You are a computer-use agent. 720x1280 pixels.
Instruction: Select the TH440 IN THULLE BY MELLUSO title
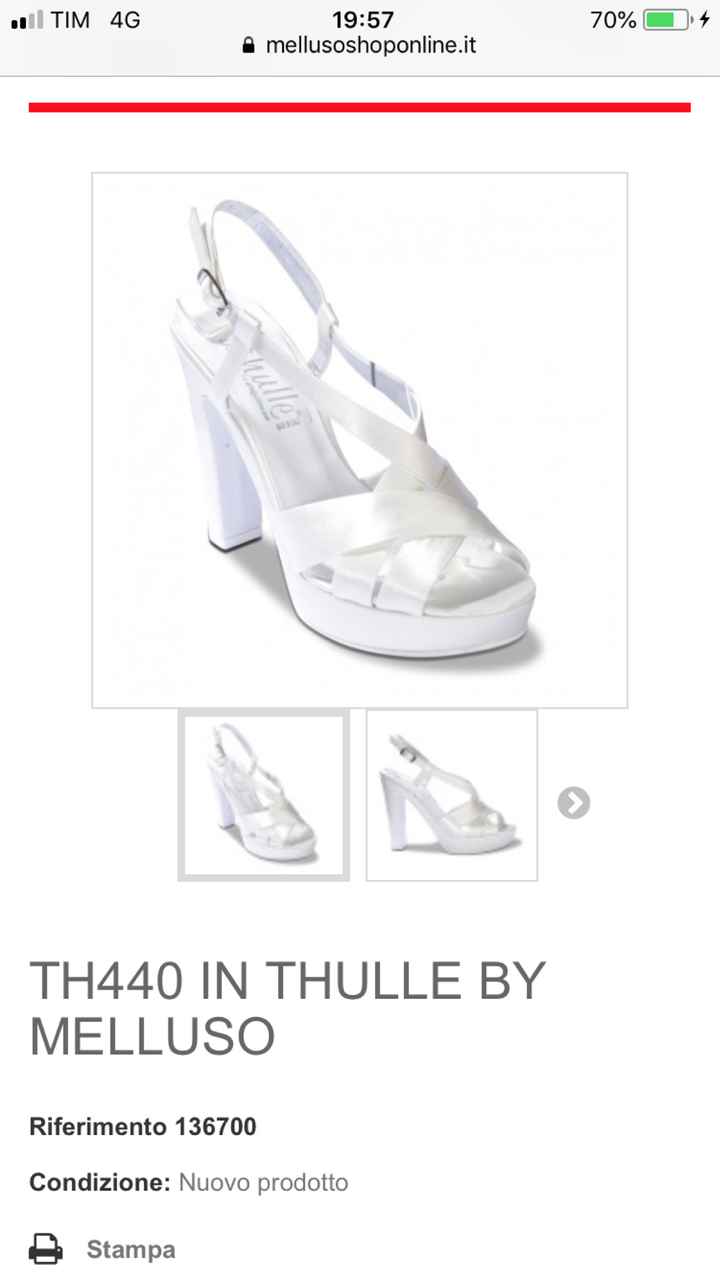pyautogui.click(x=288, y=1007)
